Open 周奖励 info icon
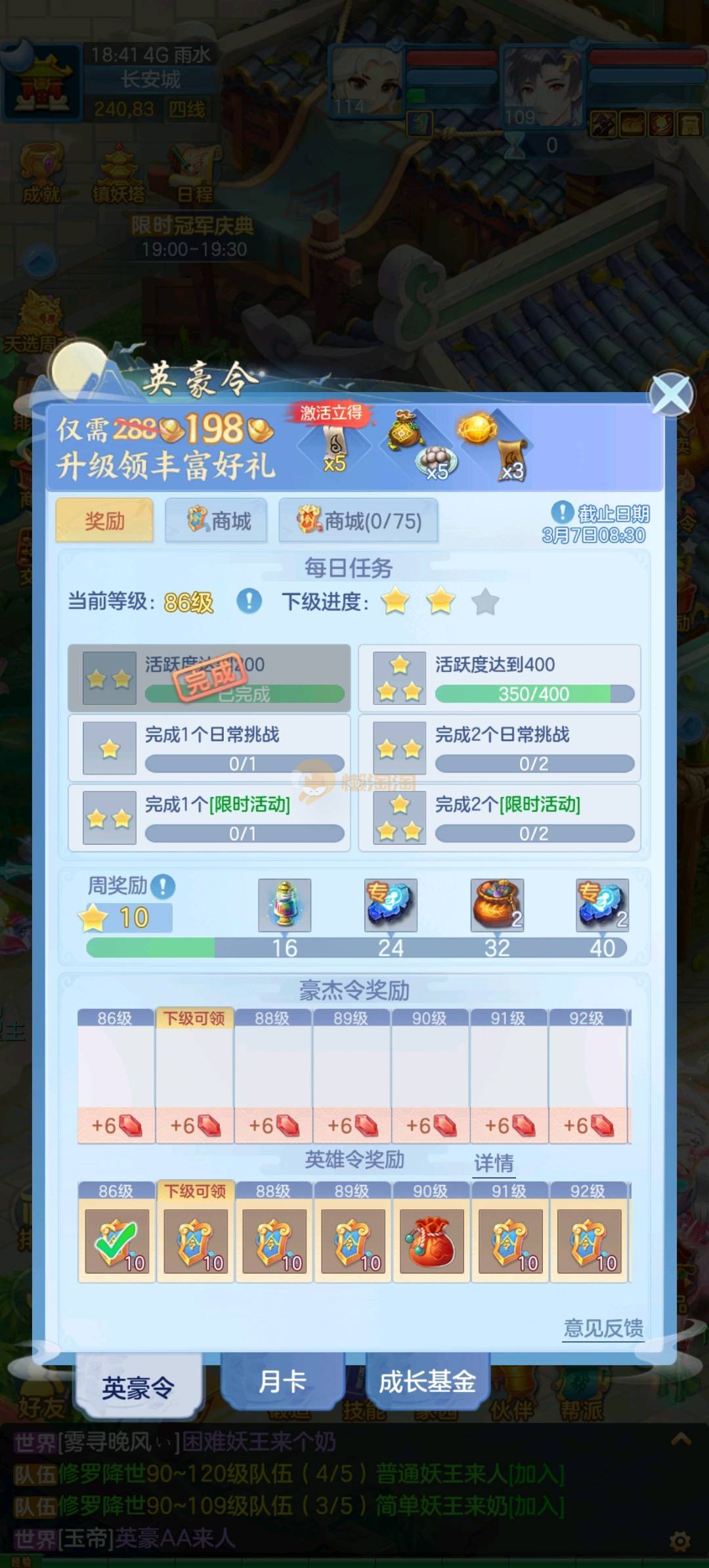Viewport: 709px width, 1568px height. [163, 886]
